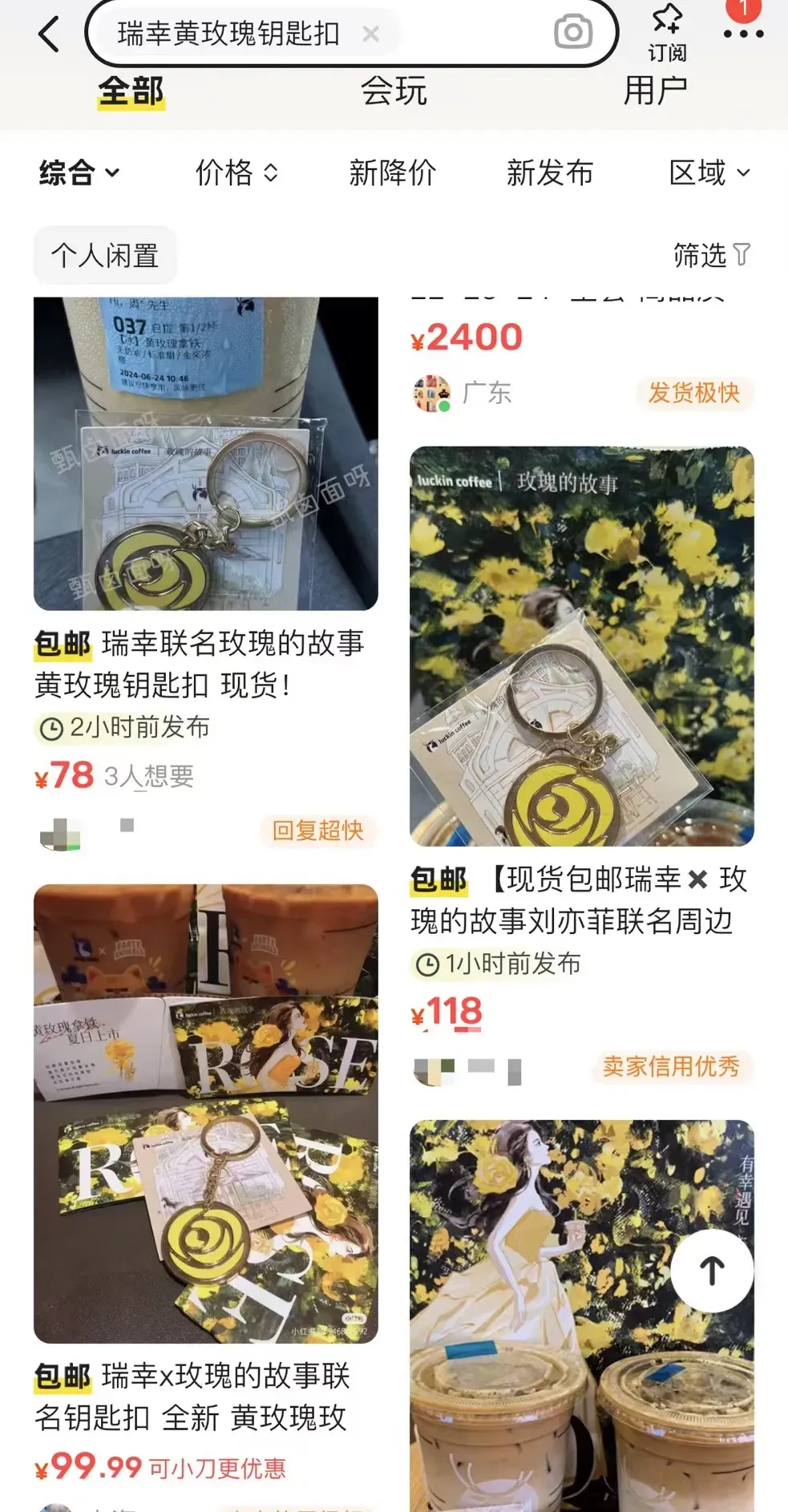788x1512 pixels.
Task: Edit the search box 瑞幸黄玫瑰钥匙扣
Action: pos(228,34)
